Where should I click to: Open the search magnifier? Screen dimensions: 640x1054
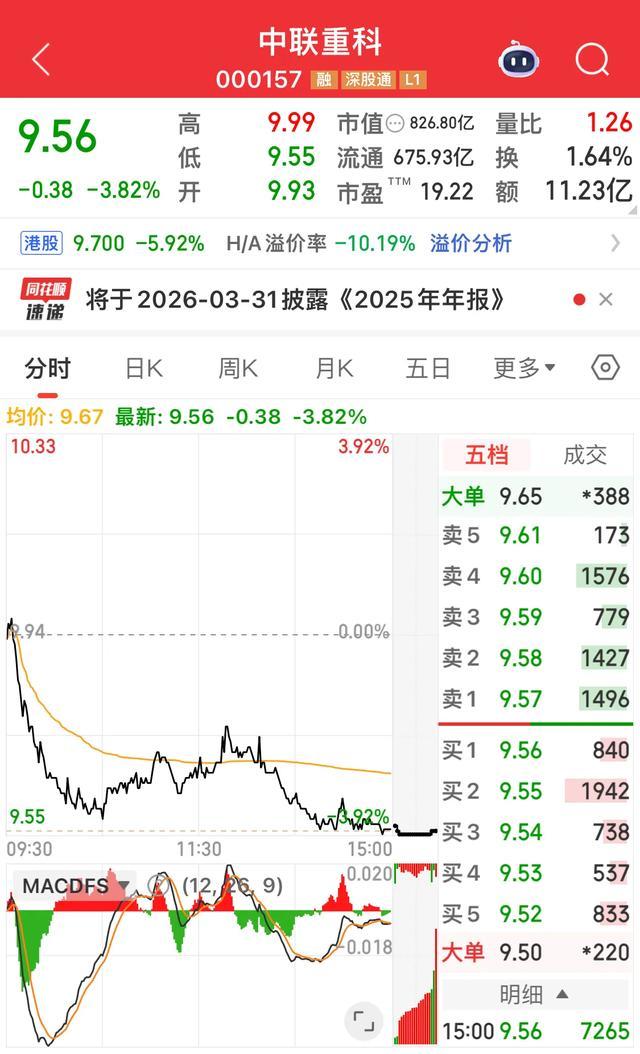[x=592, y=60]
